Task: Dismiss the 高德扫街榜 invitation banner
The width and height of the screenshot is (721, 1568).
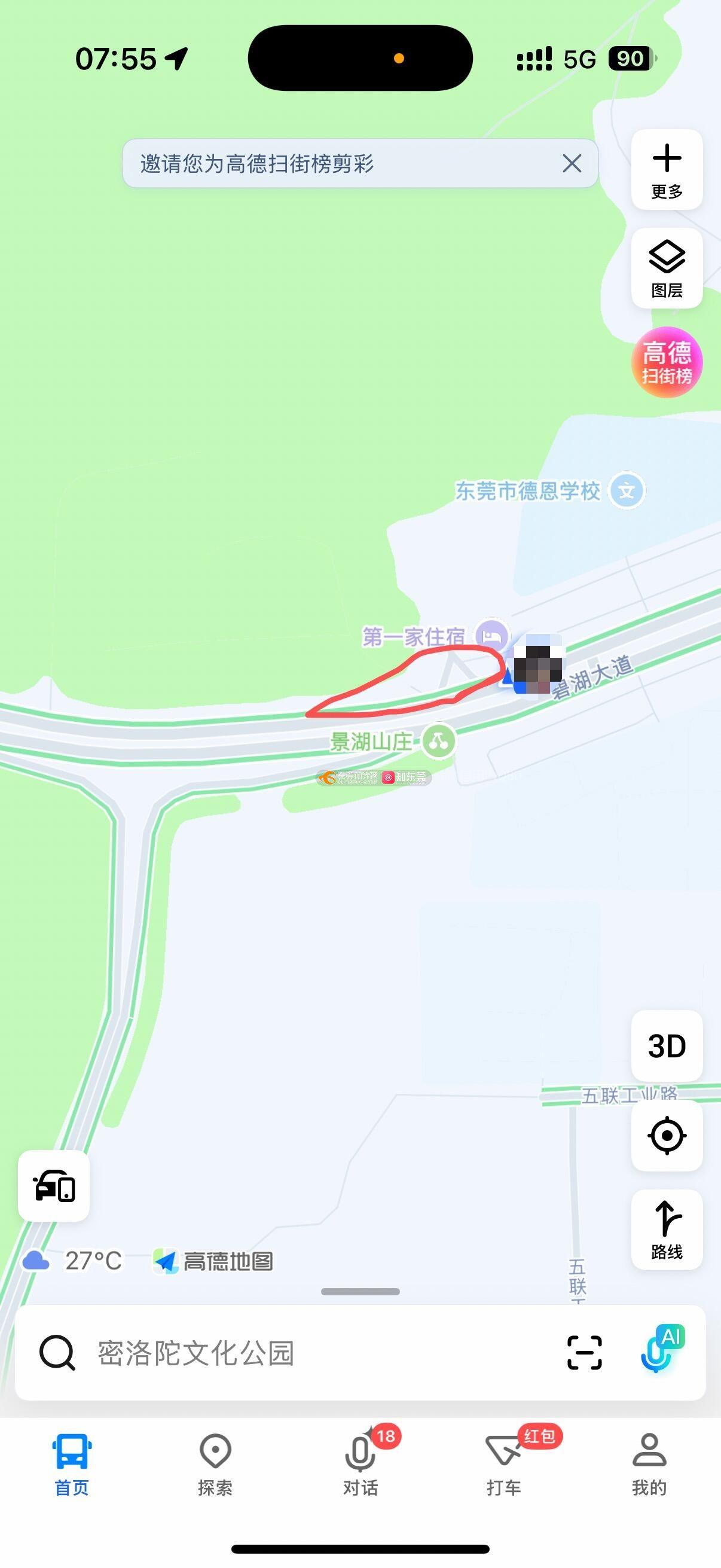Action: [x=572, y=163]
